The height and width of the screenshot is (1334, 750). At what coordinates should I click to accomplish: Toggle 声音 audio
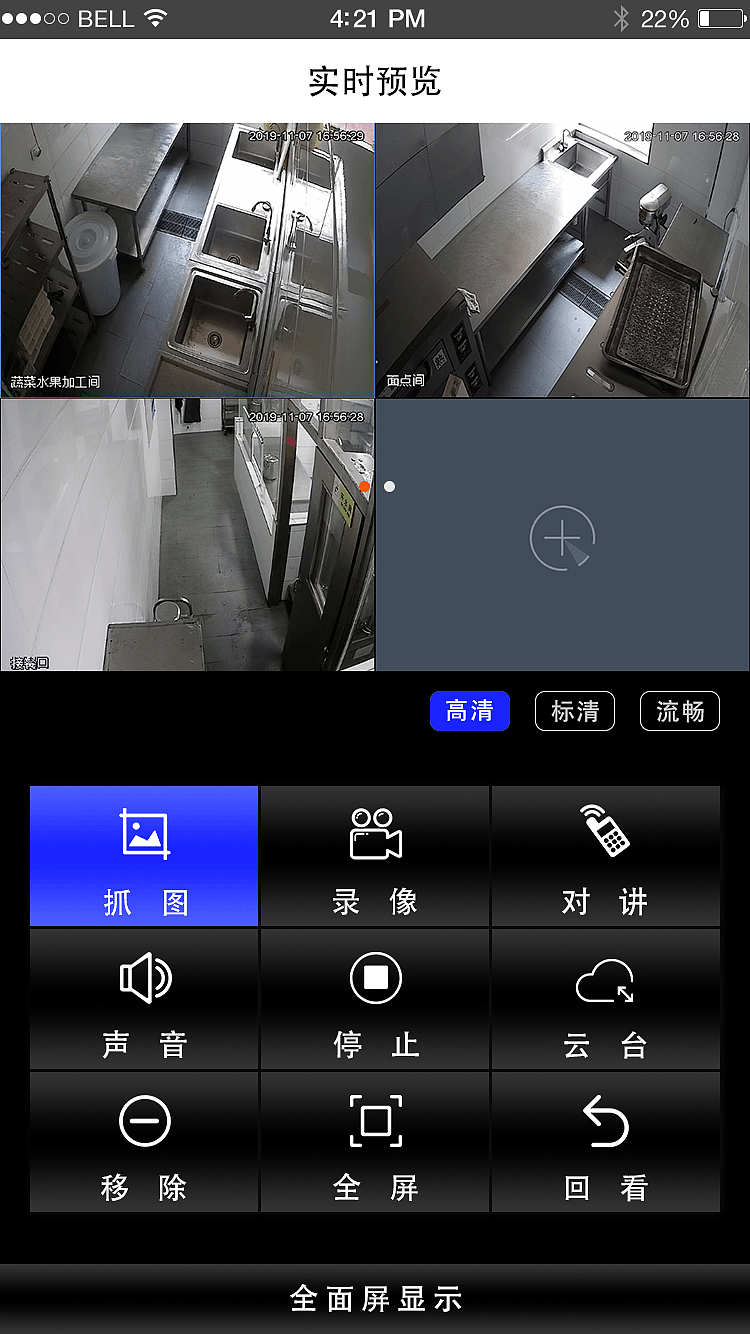point(144,999)
